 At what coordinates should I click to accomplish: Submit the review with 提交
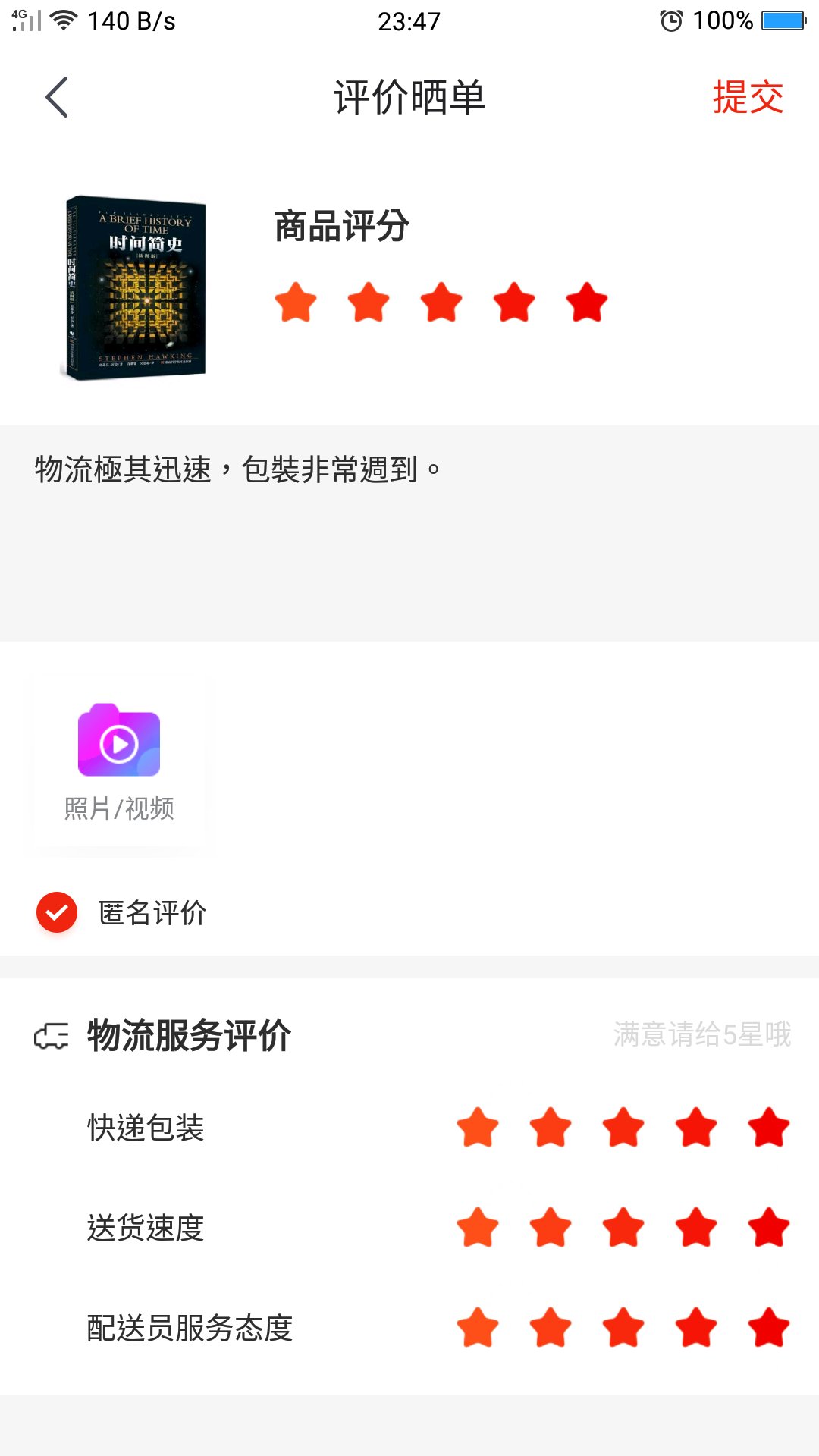tap(748, 97)
